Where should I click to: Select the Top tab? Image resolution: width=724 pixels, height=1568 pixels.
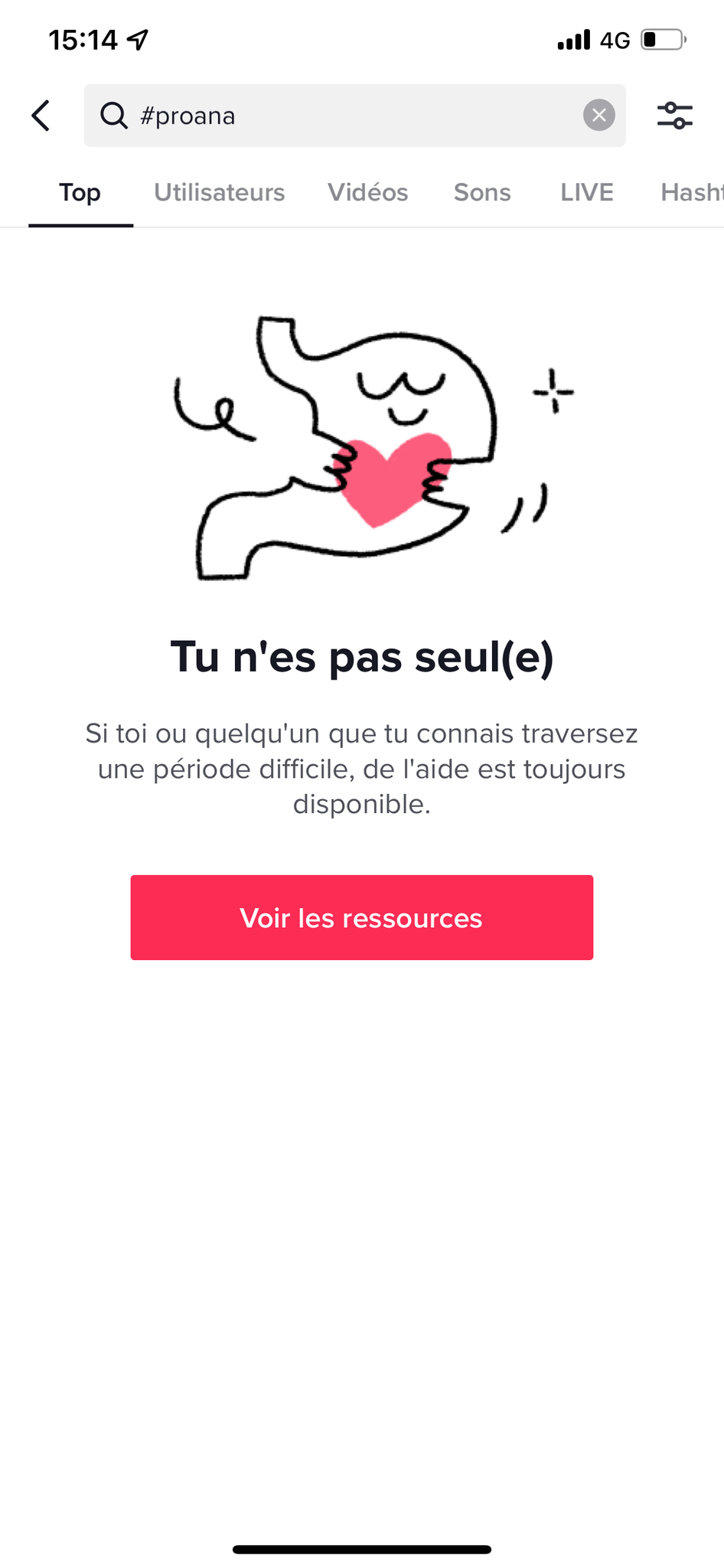[80, 192]
